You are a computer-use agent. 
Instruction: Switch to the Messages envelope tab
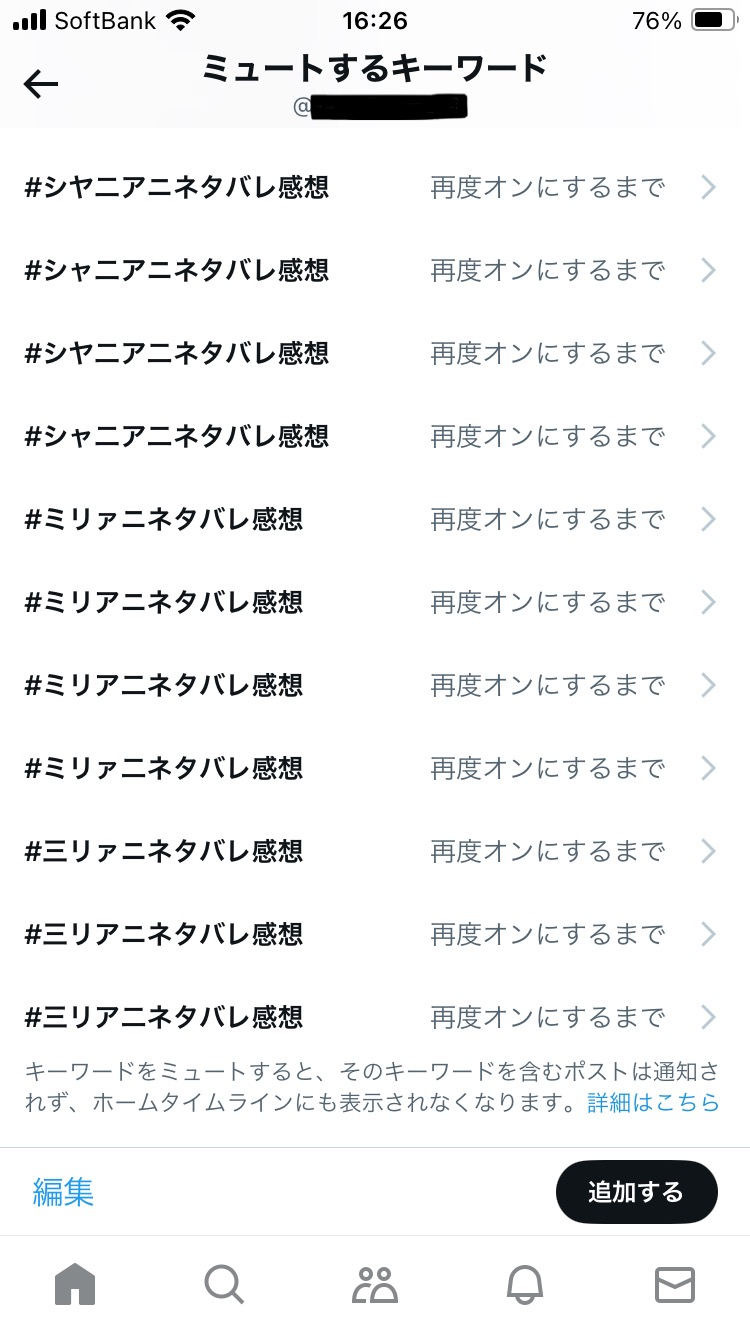[675, 1284]
